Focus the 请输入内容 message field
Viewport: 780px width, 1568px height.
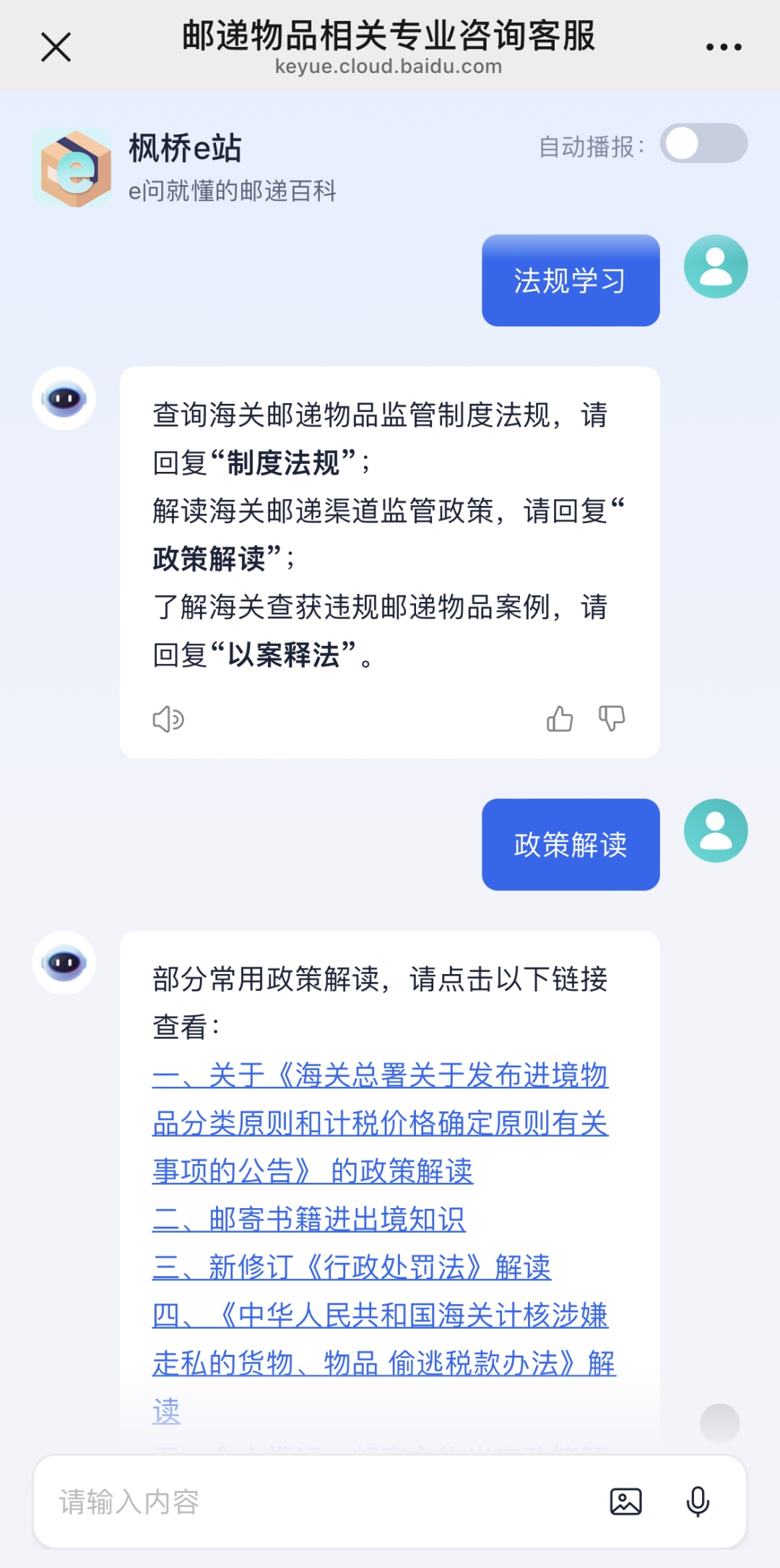pyautogui.click(x=318, y=1502)
